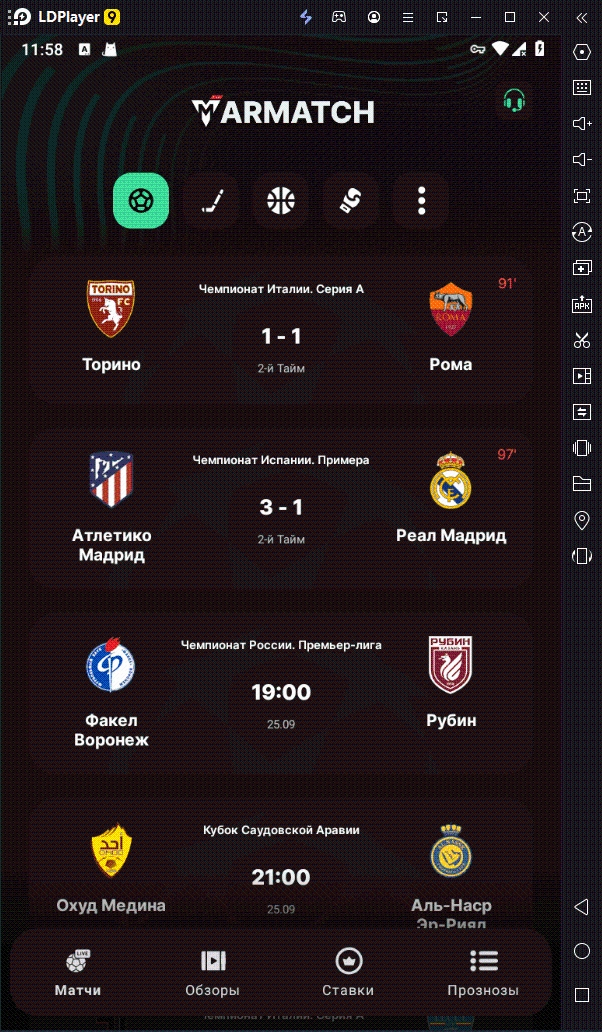Select the martial arts glove filter
The height and width of the screenshot is (1032, 602).
[351, 201]
